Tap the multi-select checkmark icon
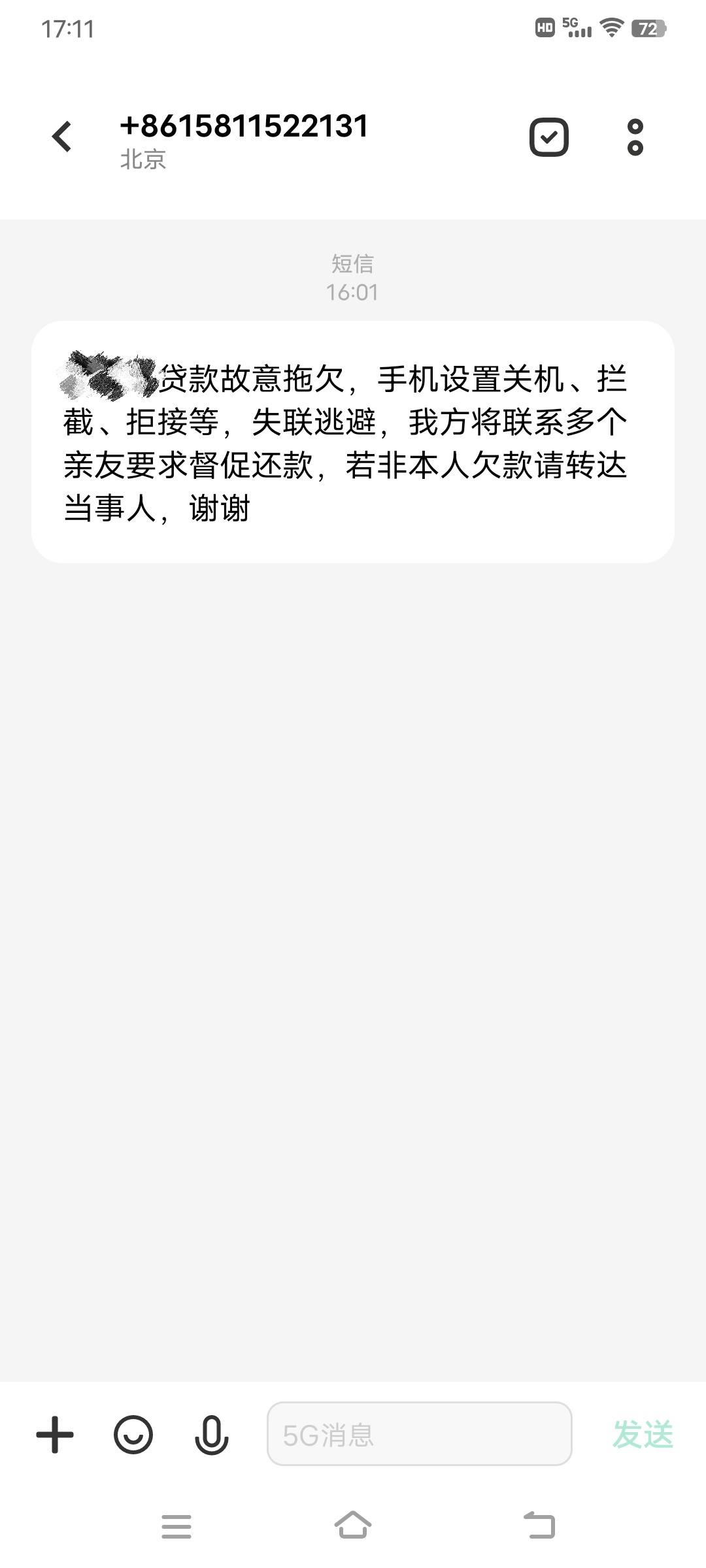Viewport: 706px width, 1568px height. click(548, 137)
